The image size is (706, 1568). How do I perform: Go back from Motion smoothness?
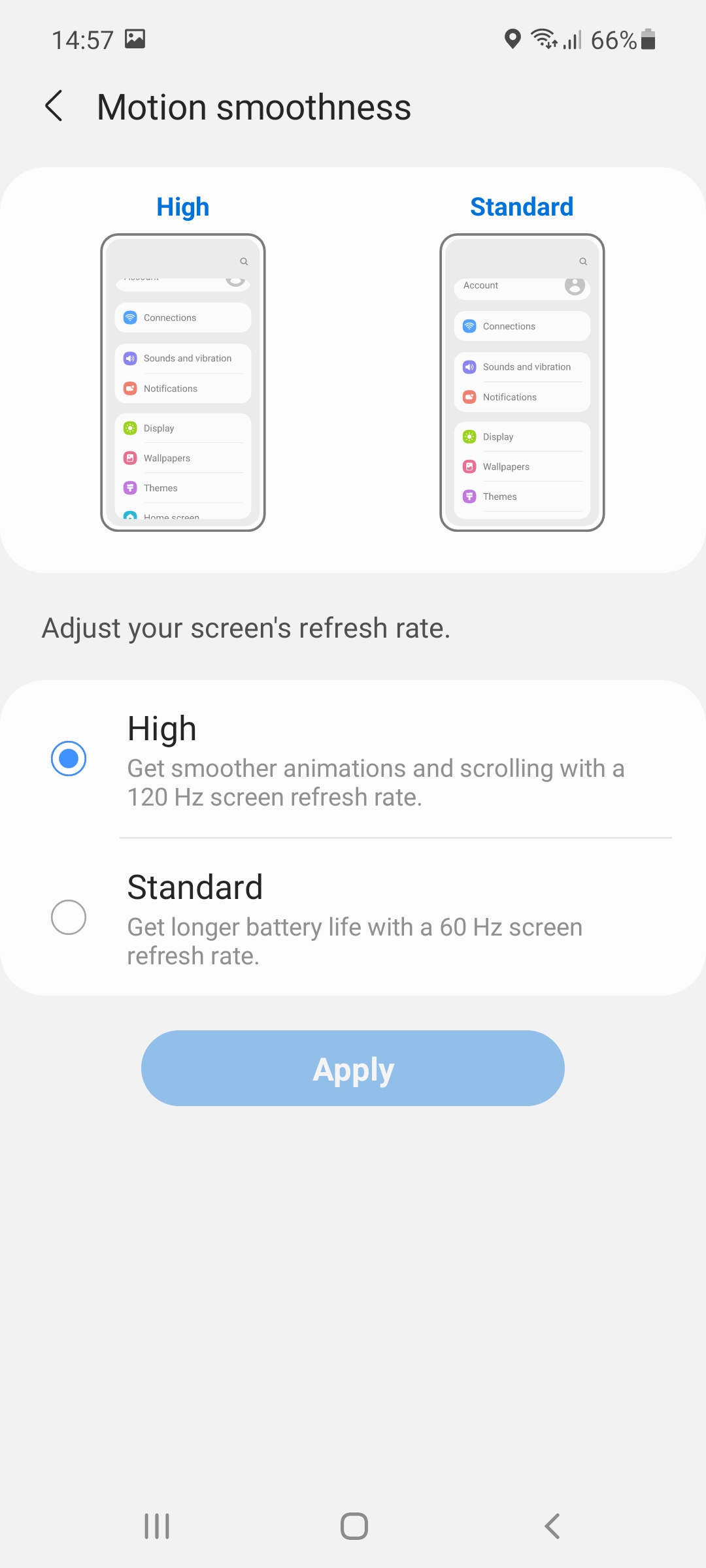(54, 106)
